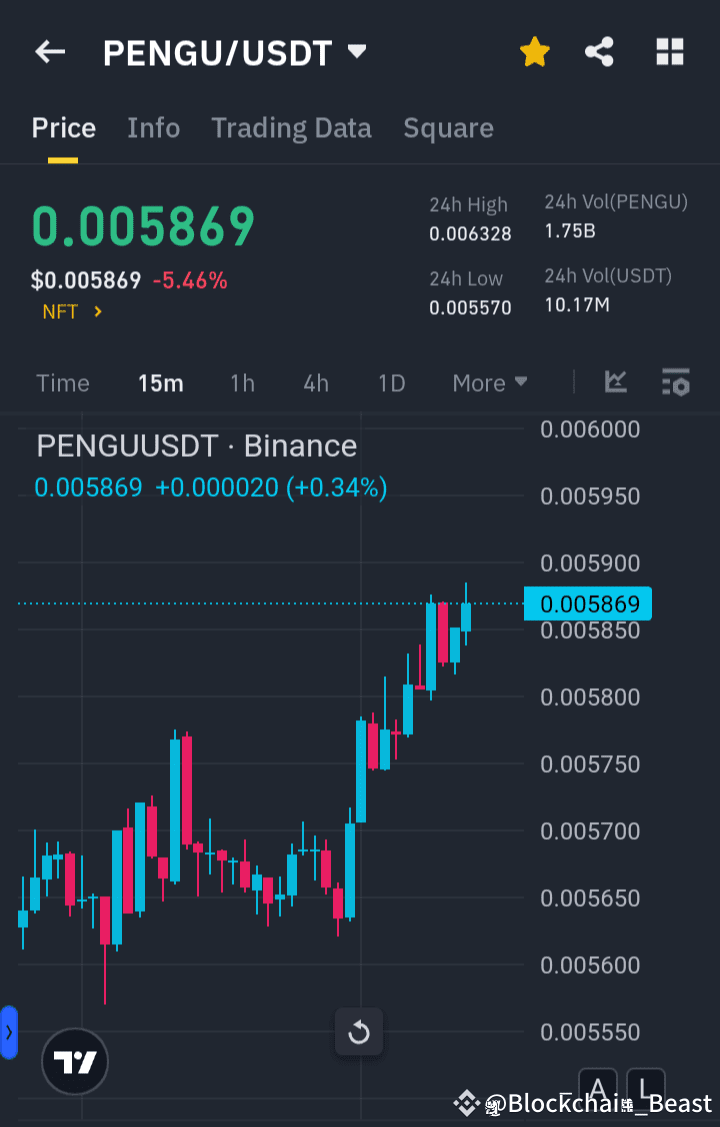The image size is (720, 1127).
Task: Select the 4h chart interval
Action: click(x=316, y=382)
